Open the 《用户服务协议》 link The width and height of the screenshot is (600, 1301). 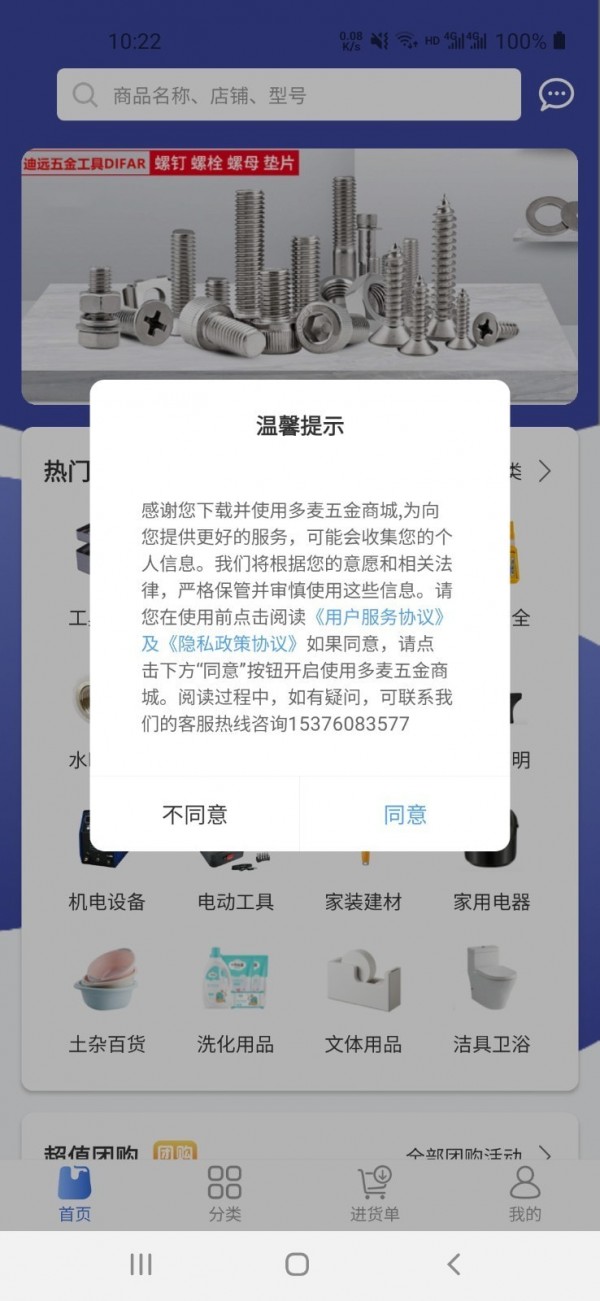pos(379,617)
